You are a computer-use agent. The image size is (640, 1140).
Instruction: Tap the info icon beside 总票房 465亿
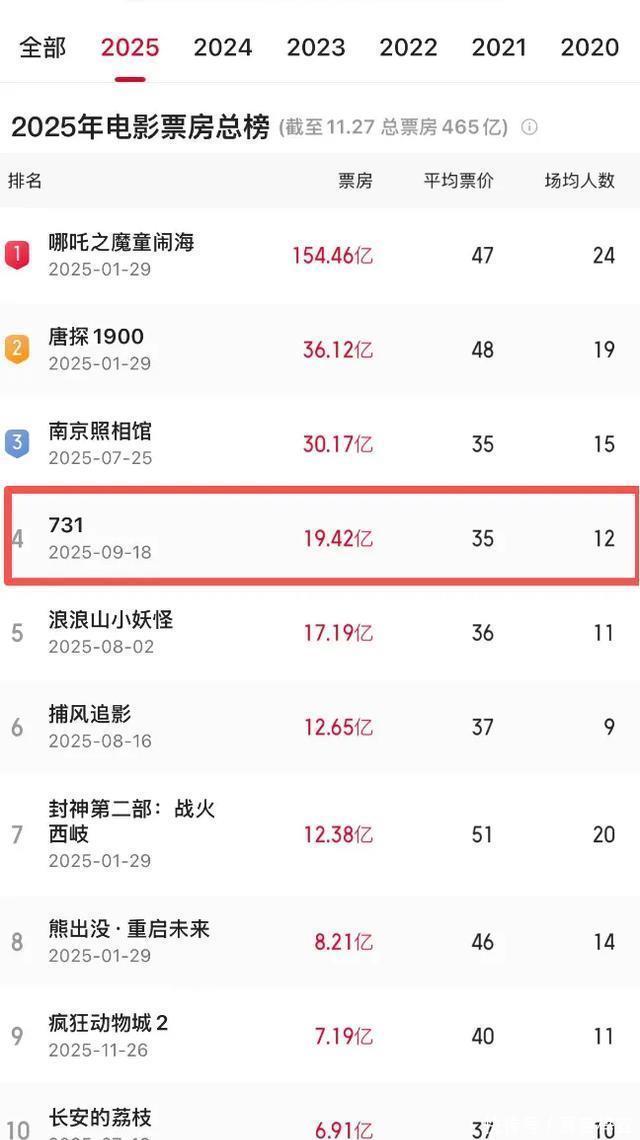[x=529, y=127]
